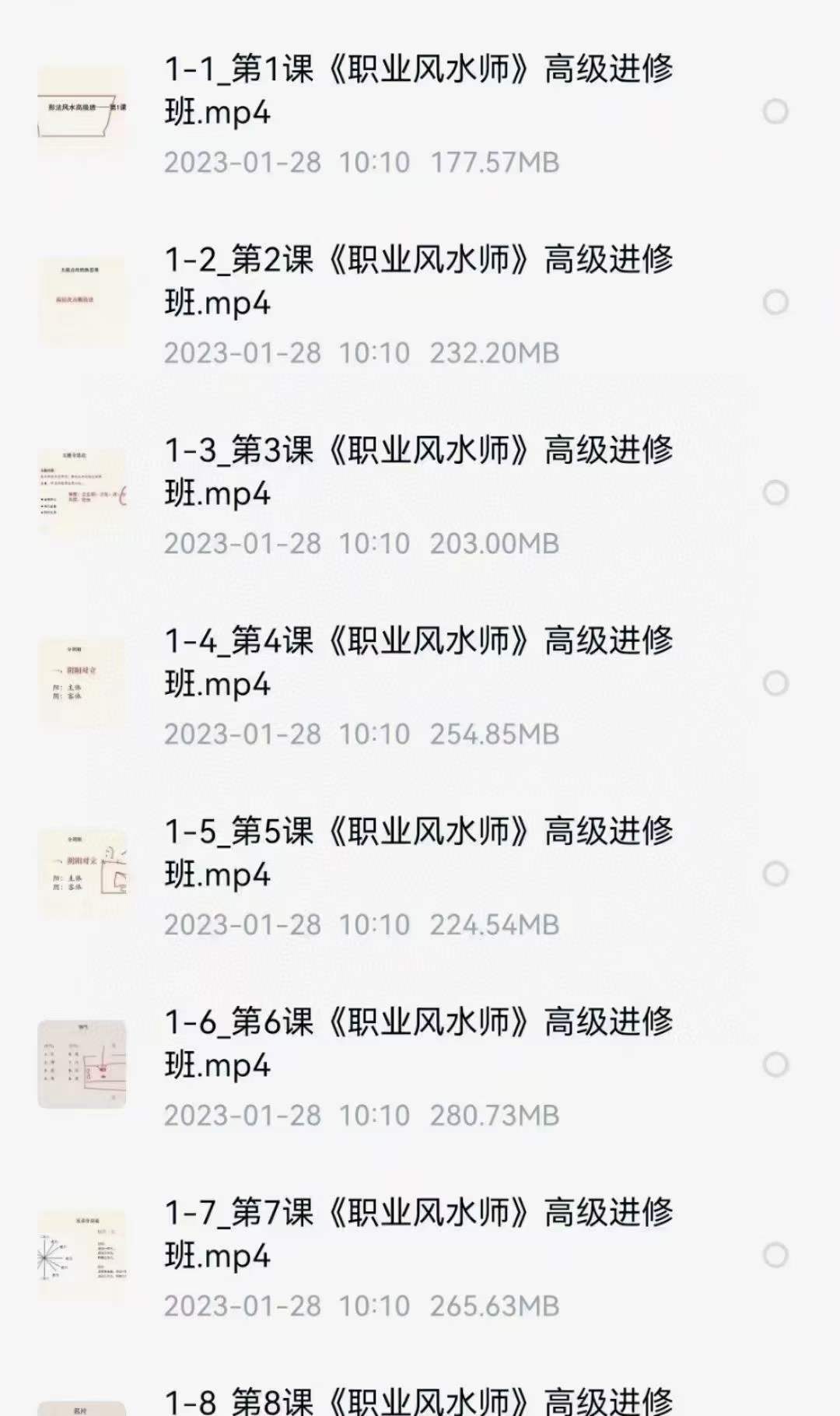Toggle selection for the 第4课 file

(x=775, y=683)
